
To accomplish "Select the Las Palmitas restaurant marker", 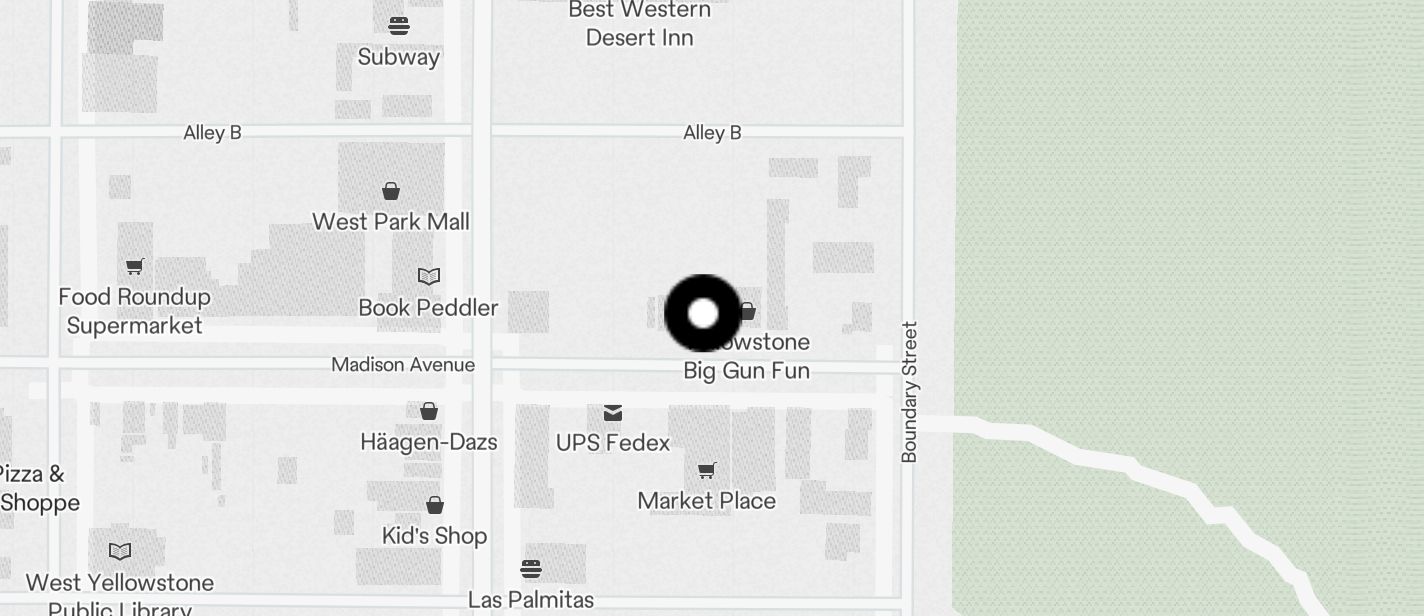I will (x=531, y=569).
